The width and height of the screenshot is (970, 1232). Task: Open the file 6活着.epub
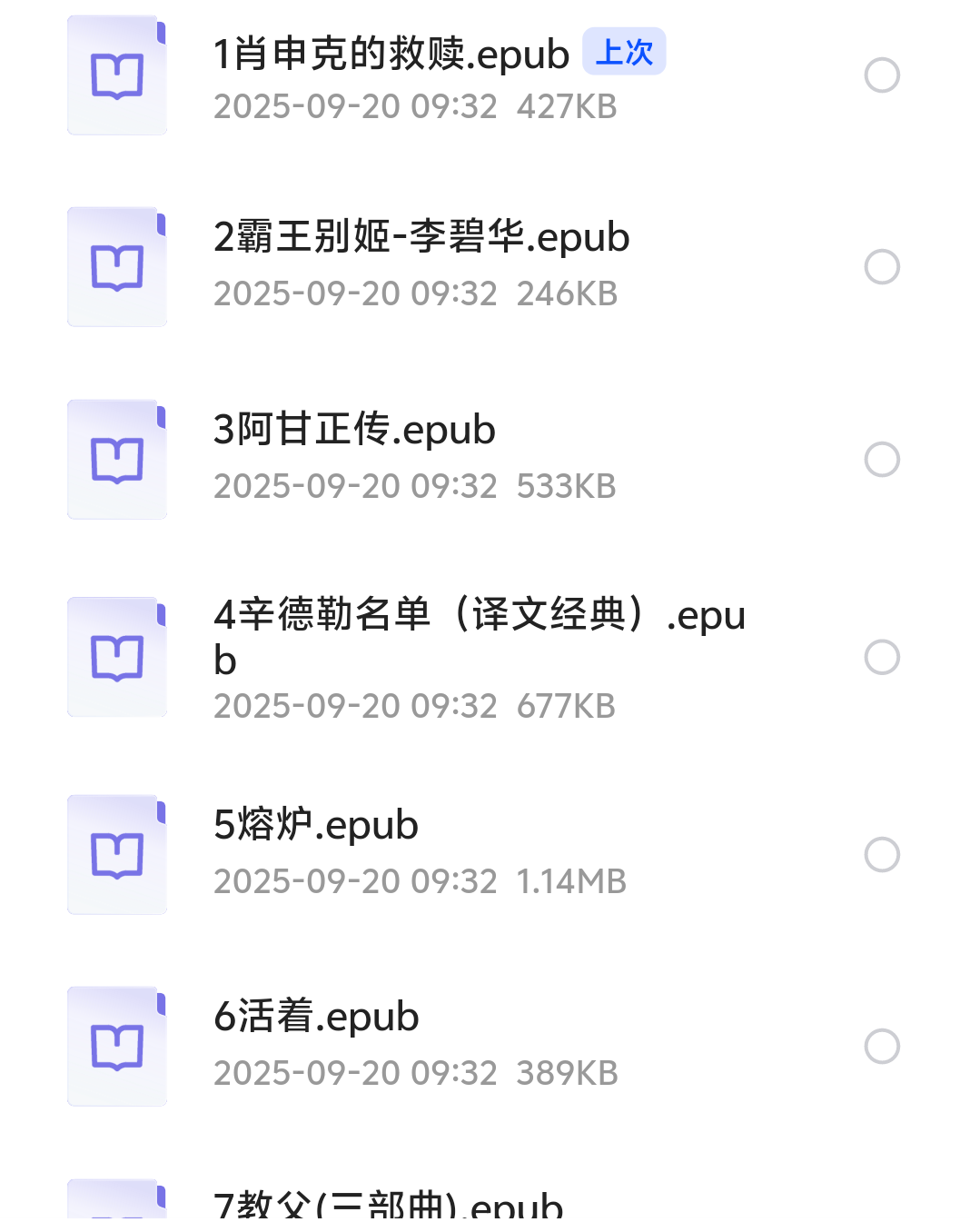click(x=316, y=1018)
